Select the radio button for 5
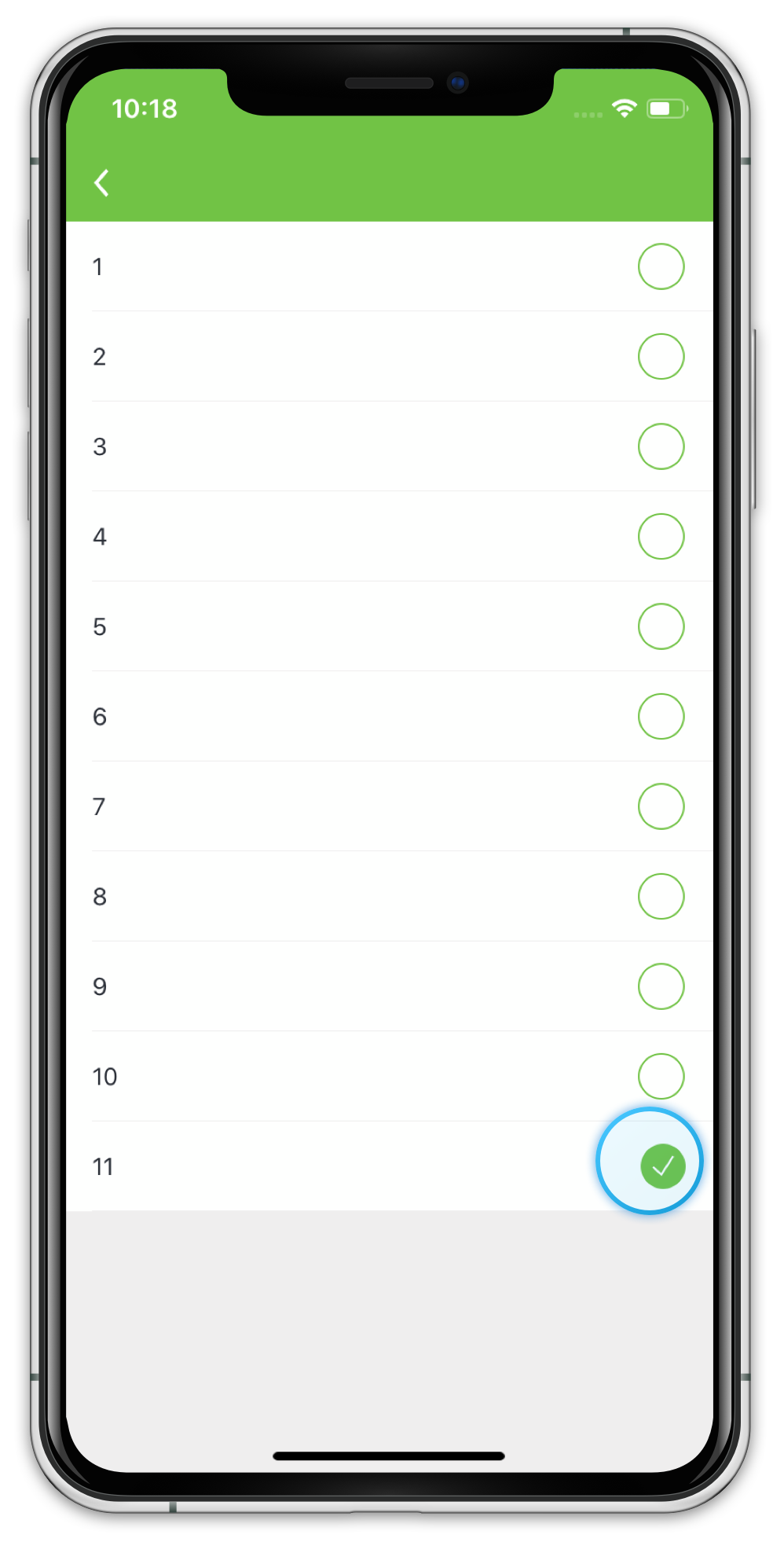This screenshot has width=784, height=1542. [661, 626]
